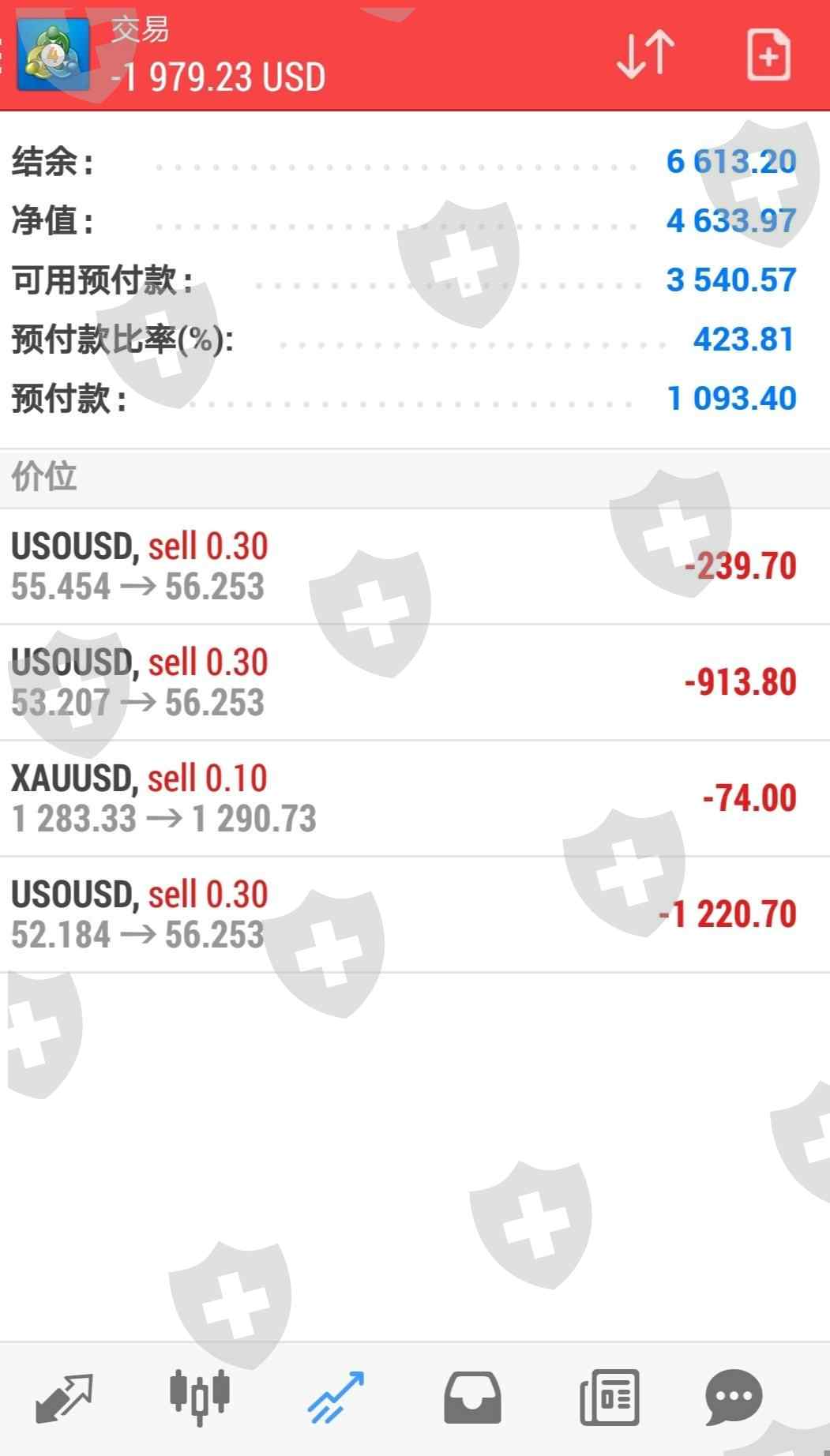
Task: Open the USOUSD position opened at 55.454
Action: tap(415, 566)
